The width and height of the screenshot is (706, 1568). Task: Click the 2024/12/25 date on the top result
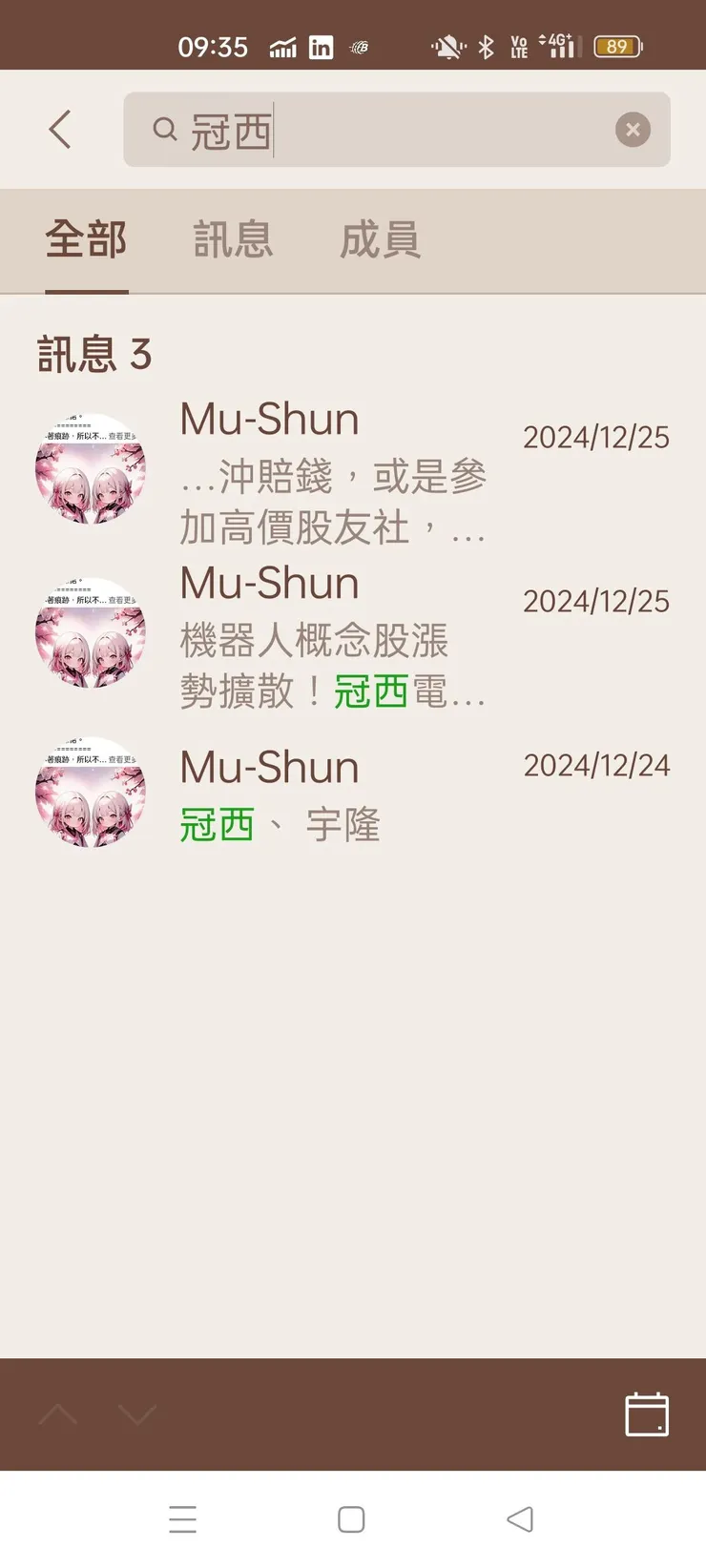click(x=595, y=437)
